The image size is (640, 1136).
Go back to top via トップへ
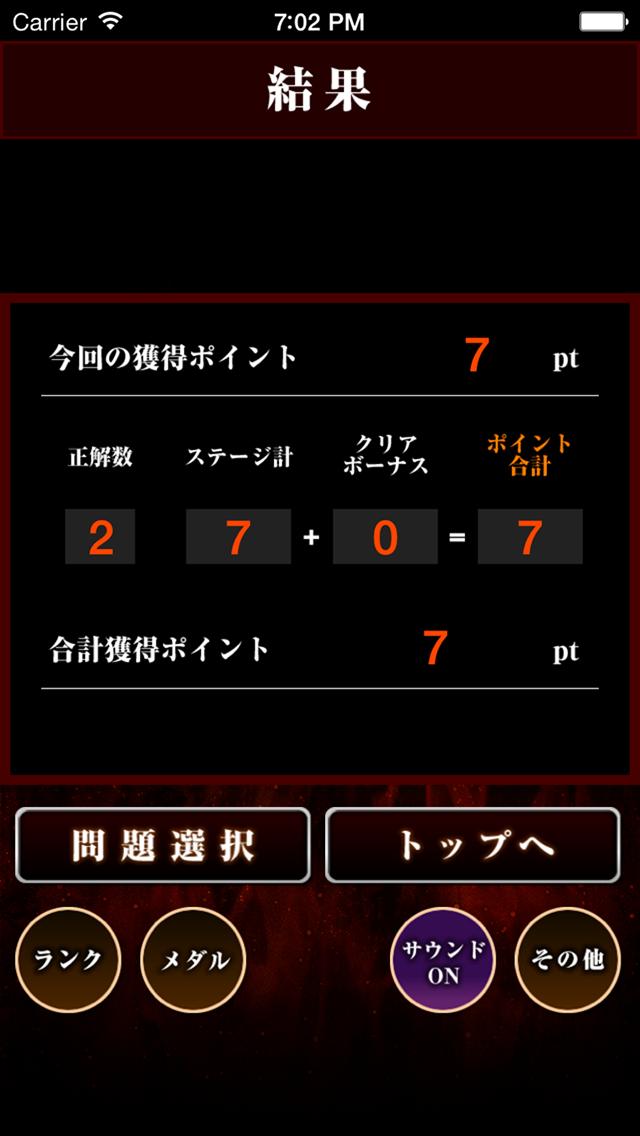[x=473, y=845]
